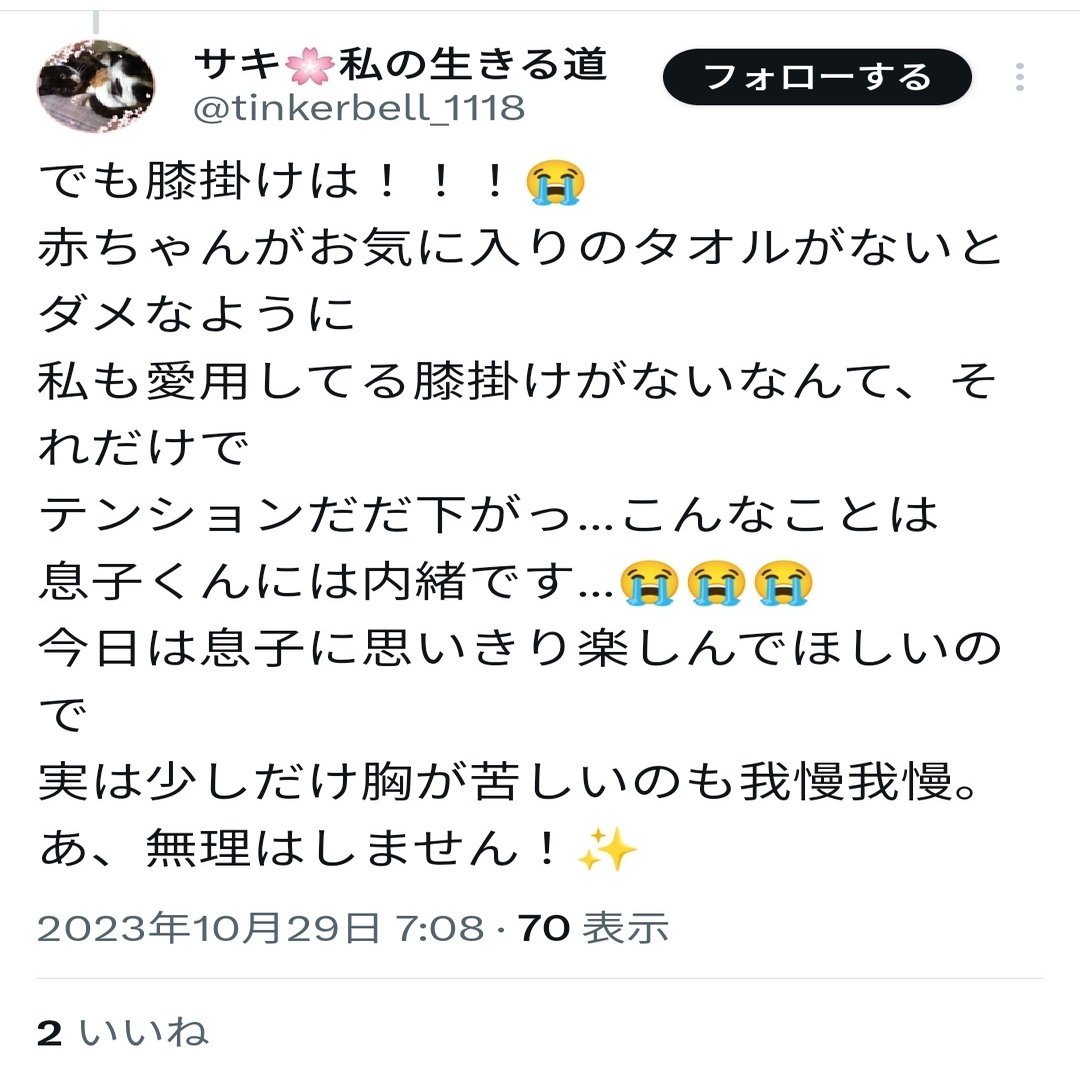The image size is (1080, 1080).
Task: Tap the フォローする button
Action: point(817,78)
